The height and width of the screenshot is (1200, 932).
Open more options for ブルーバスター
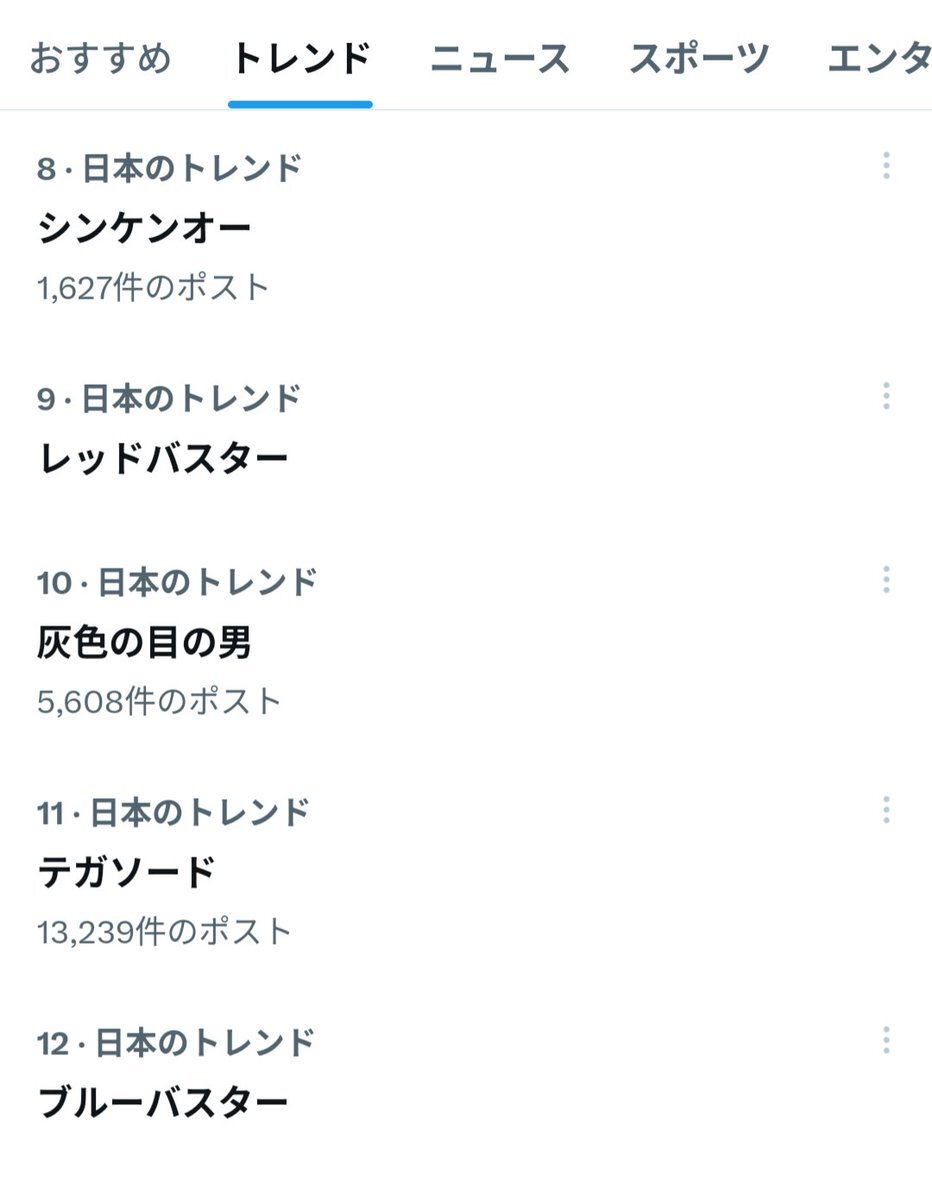[886, 1041]
